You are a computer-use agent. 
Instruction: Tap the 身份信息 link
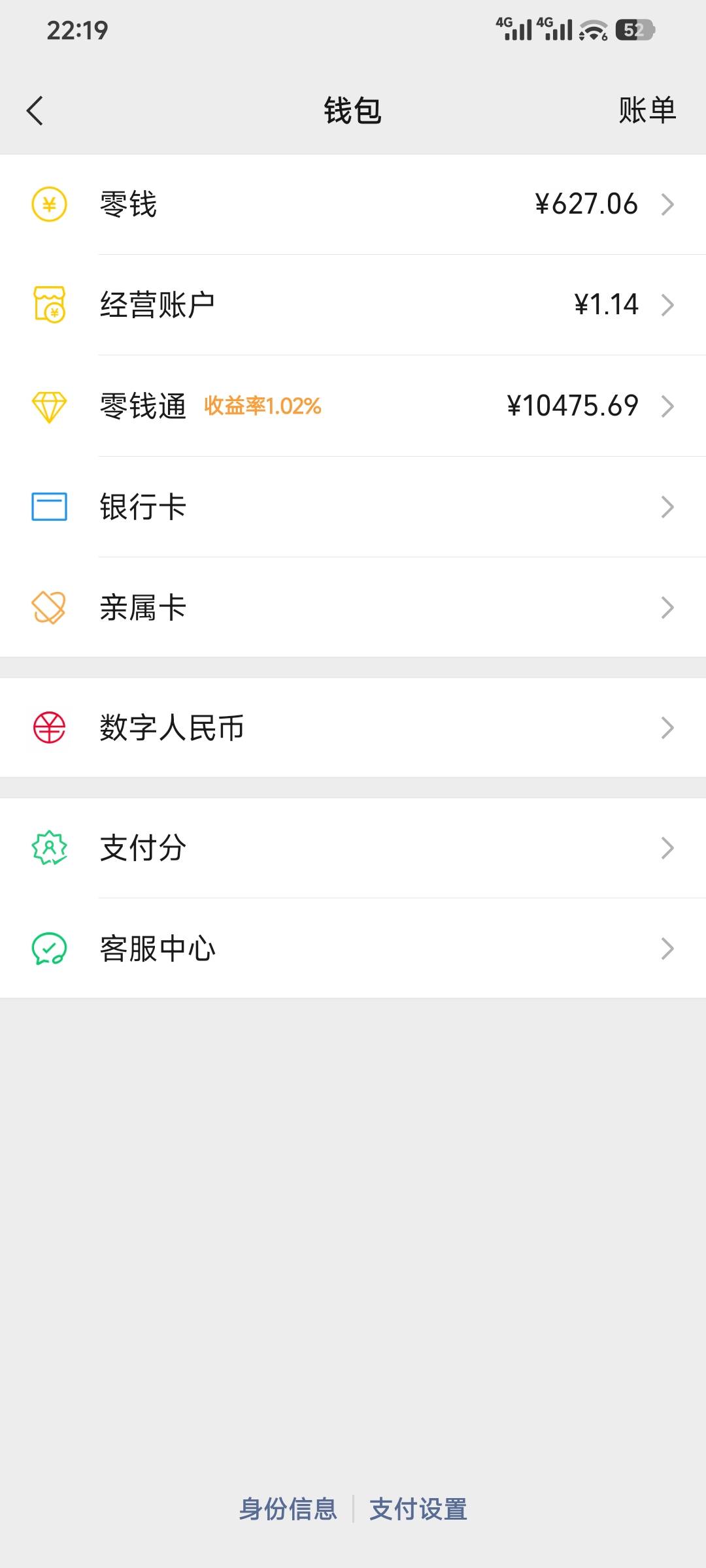288,1509
